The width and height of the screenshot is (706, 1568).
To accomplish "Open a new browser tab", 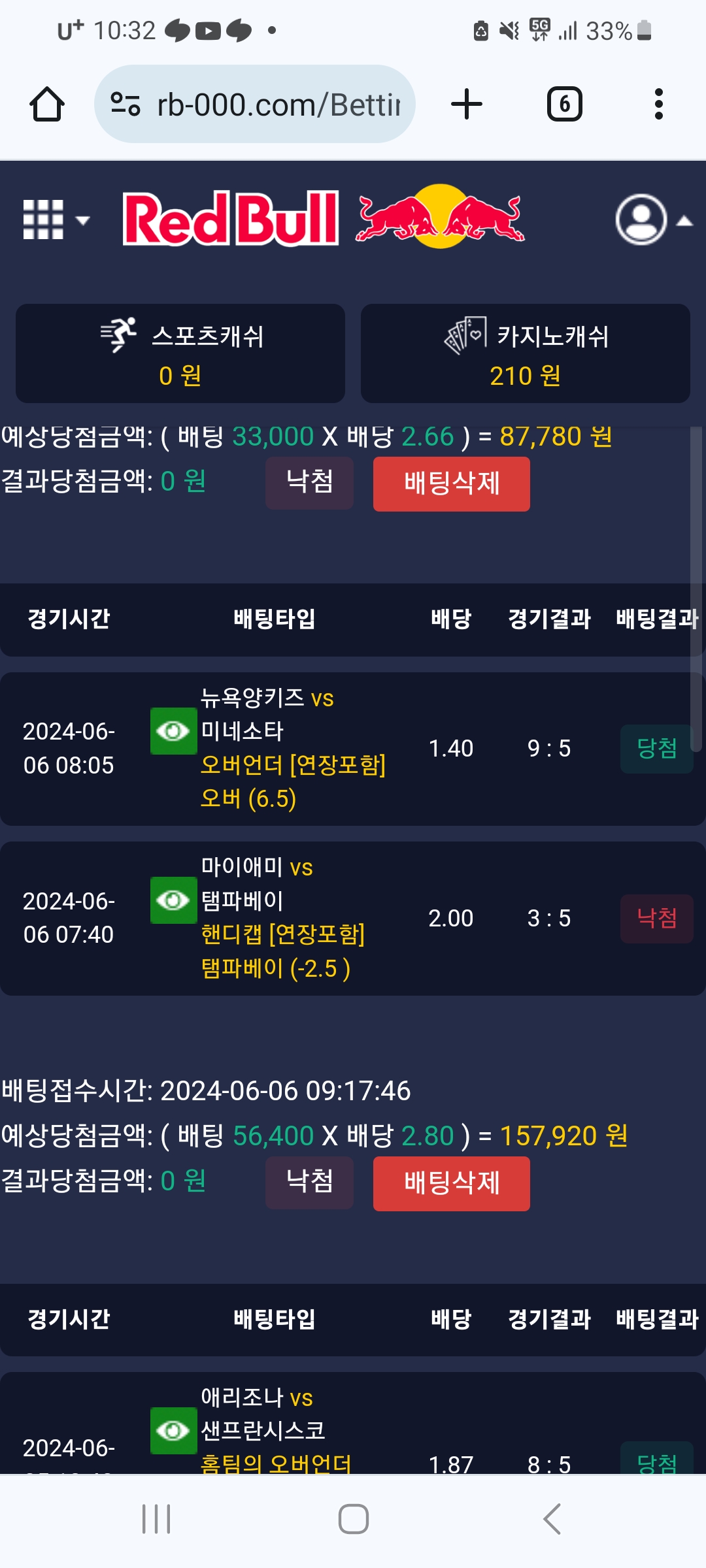I will (467, 105).
